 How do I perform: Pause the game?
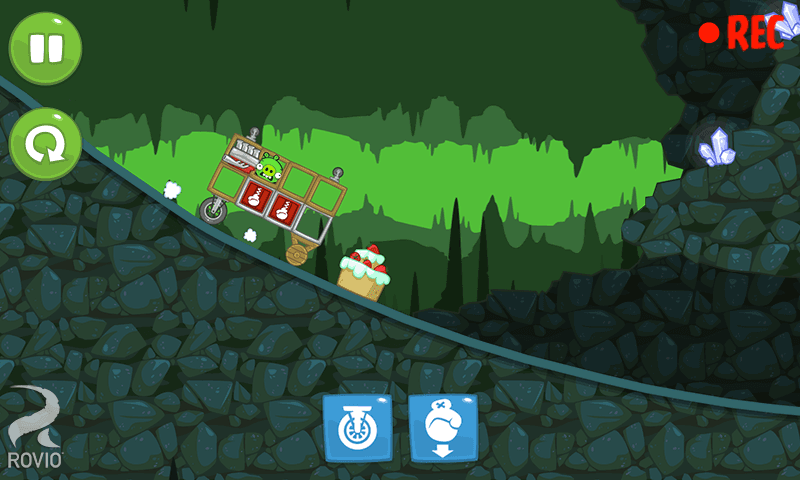45,47
